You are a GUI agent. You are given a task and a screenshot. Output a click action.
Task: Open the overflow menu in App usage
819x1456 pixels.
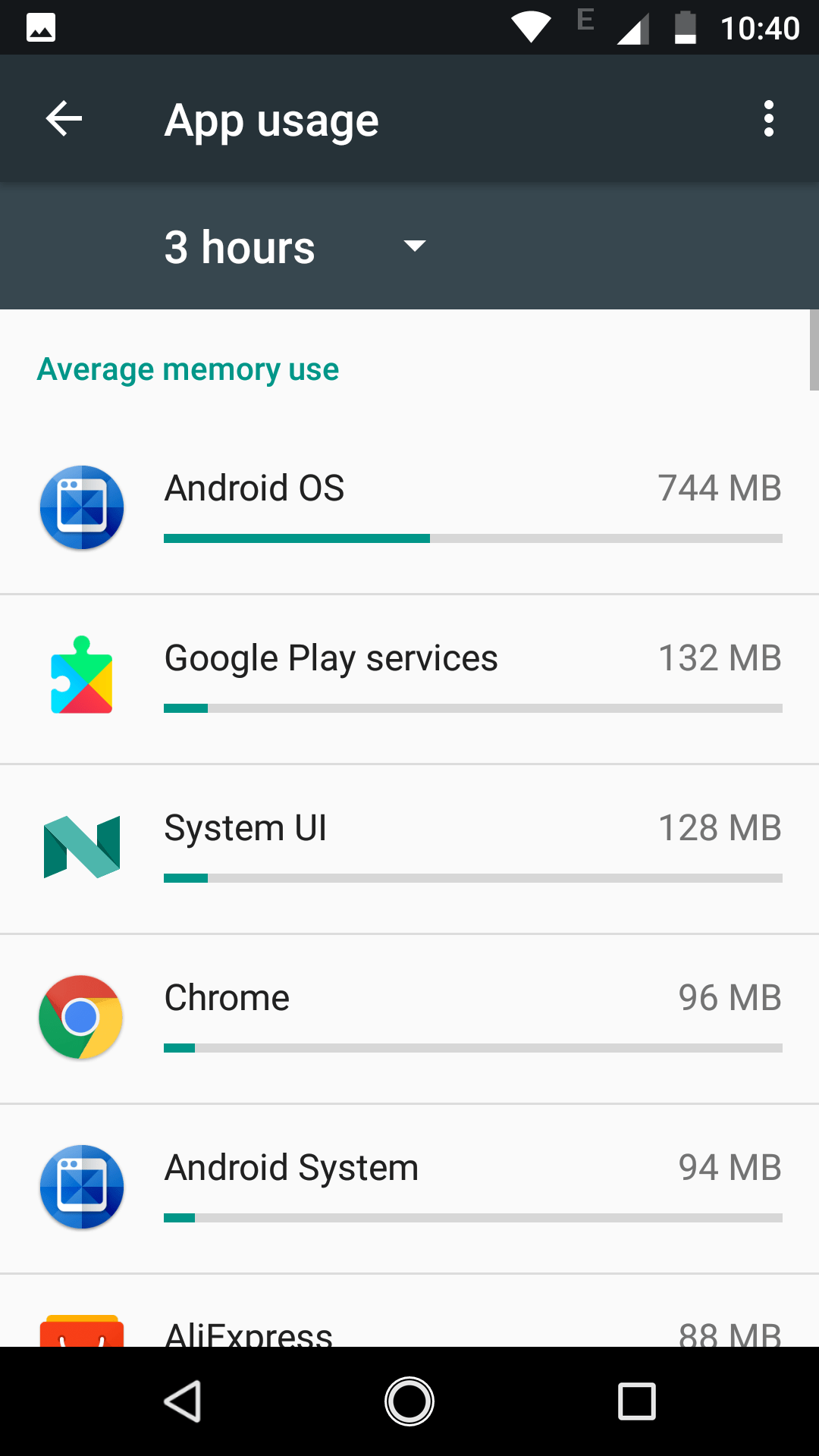pyautogui.click(x=769, y=119)
